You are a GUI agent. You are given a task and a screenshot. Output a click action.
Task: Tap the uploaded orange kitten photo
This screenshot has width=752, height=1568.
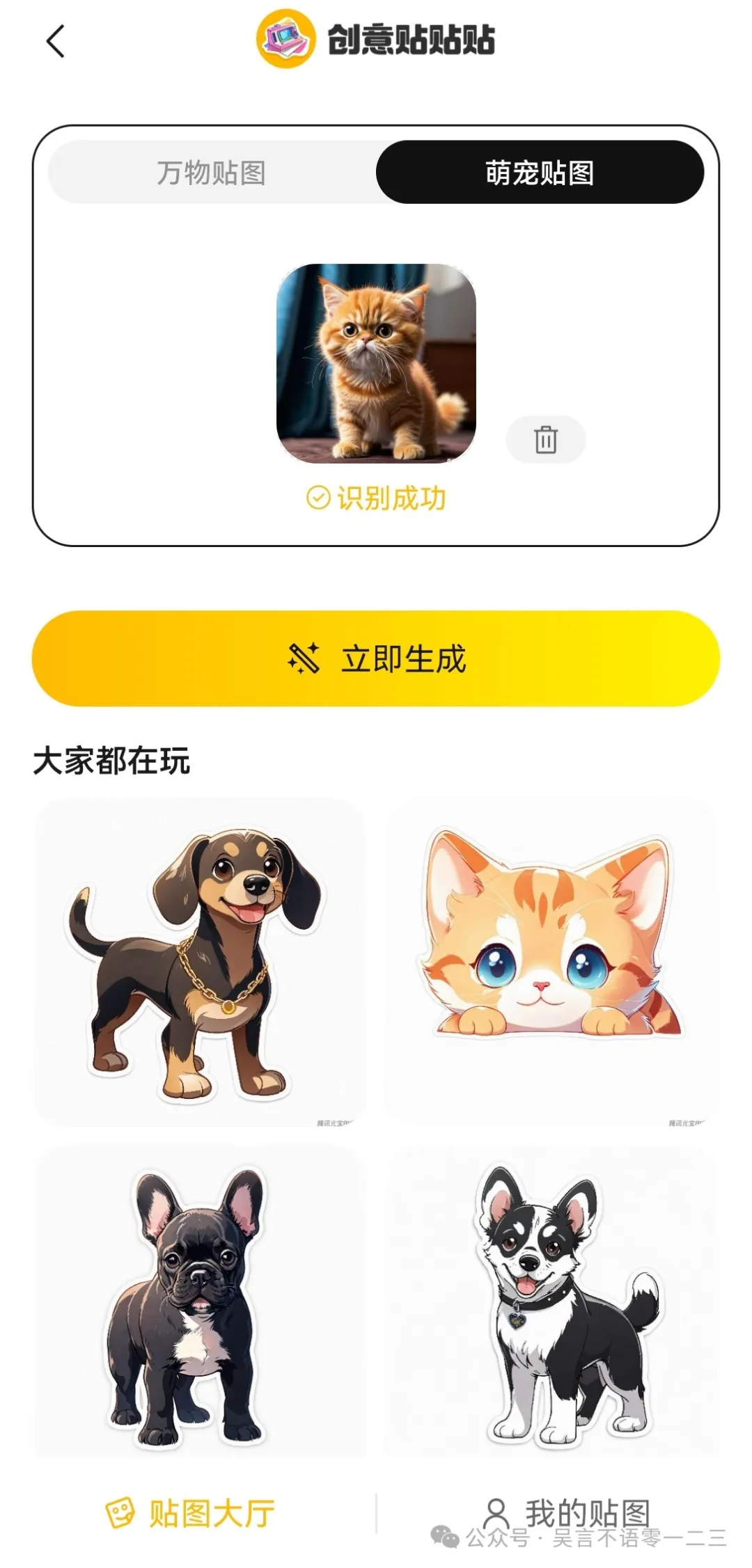[x=376, y=363]
